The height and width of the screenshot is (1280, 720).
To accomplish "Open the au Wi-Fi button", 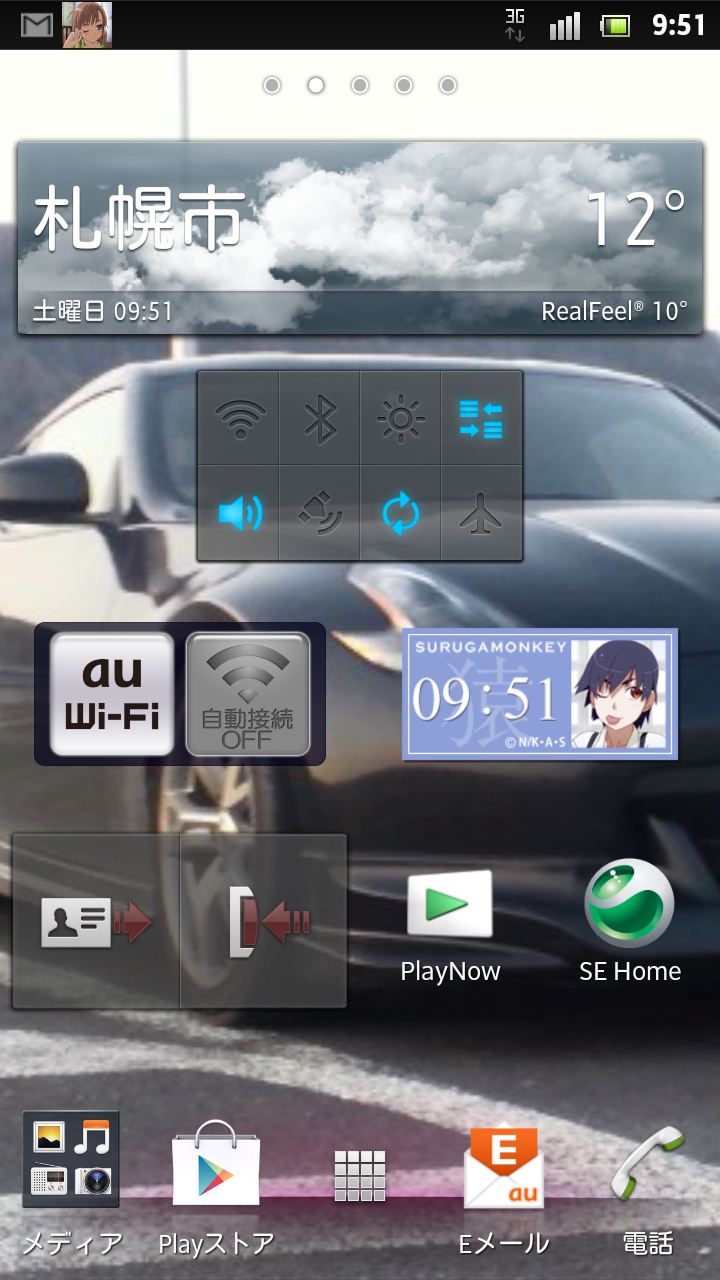I will (112, 694).
